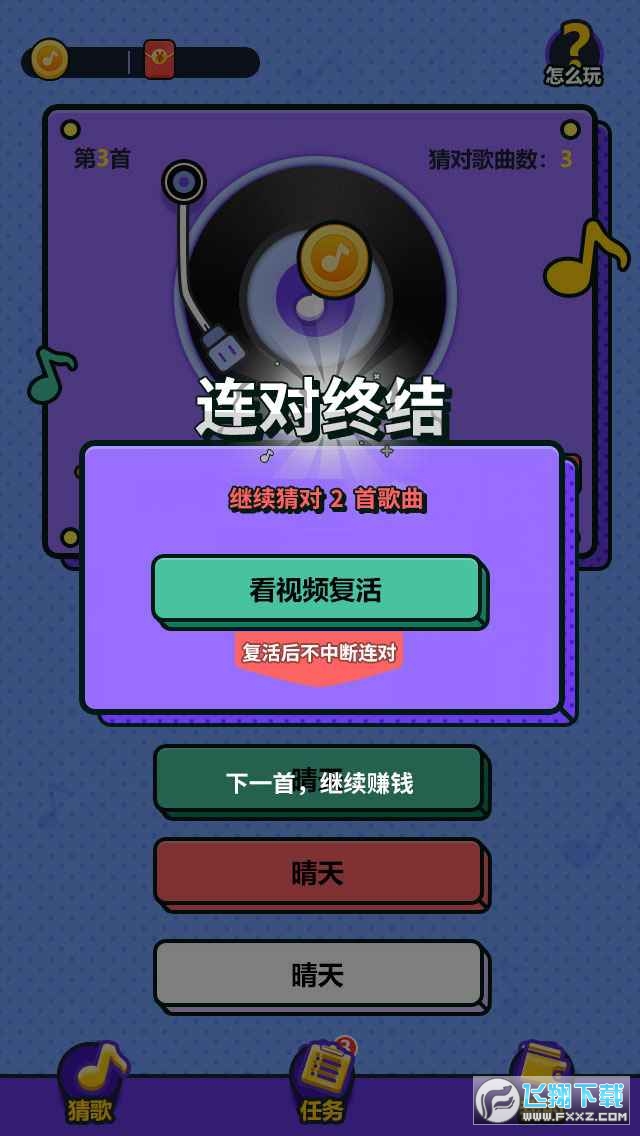Viewport: 640px width, 1136px height.
Task: Open the 怎么玩 help icon
Action: pos(573,56)
